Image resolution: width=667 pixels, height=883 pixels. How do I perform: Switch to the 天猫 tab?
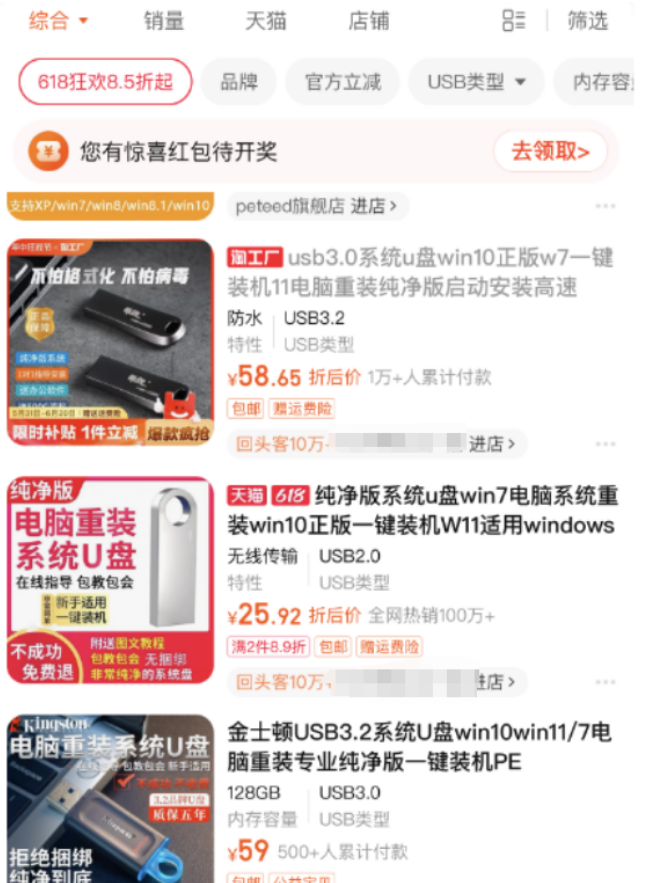click(266, 20)
